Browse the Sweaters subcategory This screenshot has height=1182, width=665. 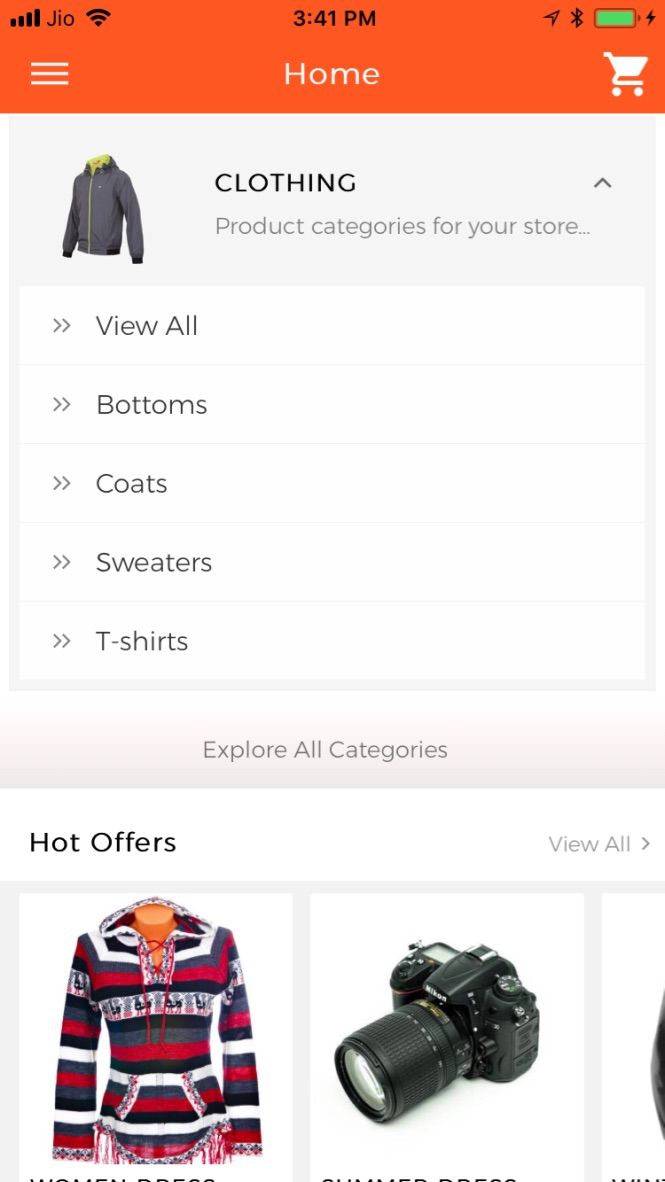click(x=153, y=563)
